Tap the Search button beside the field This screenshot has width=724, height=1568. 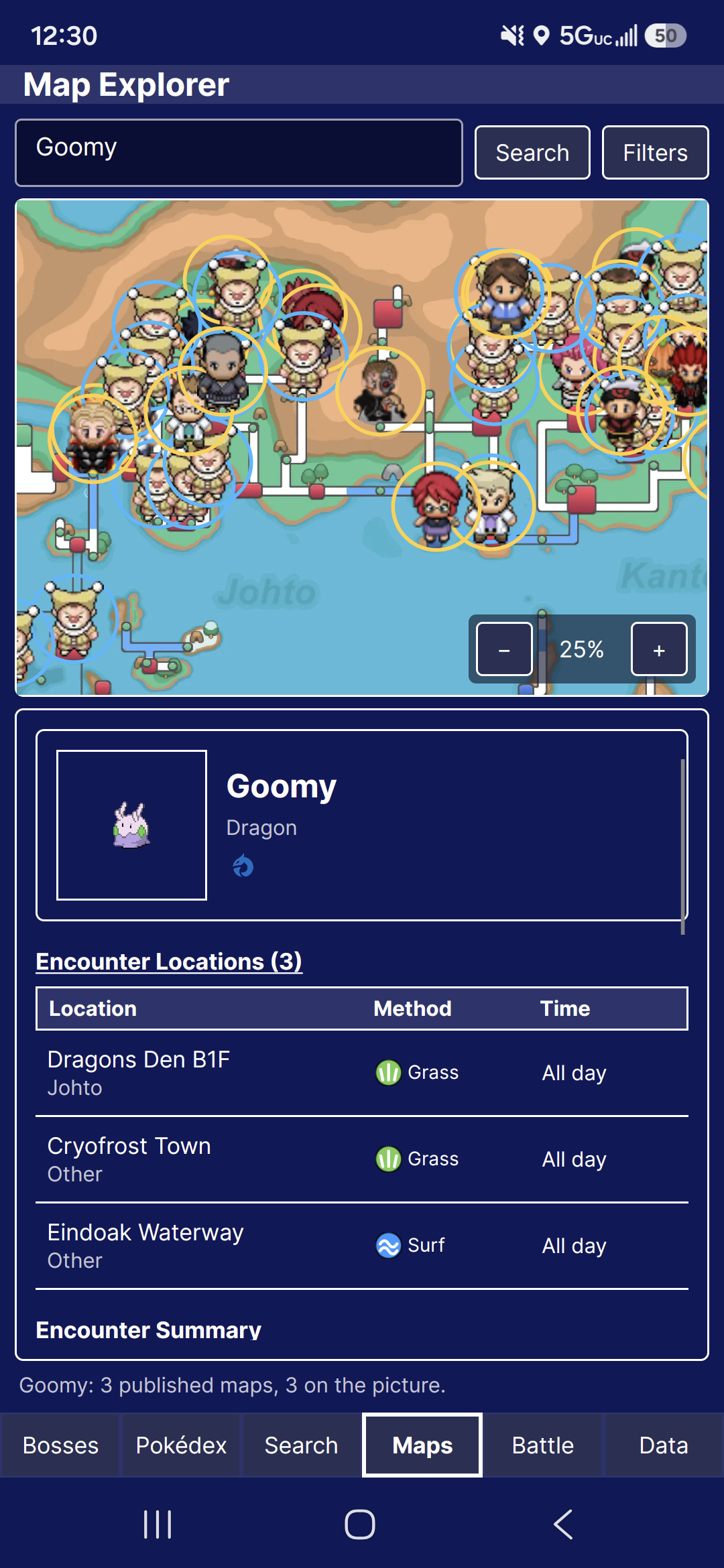tap(532, 153)
